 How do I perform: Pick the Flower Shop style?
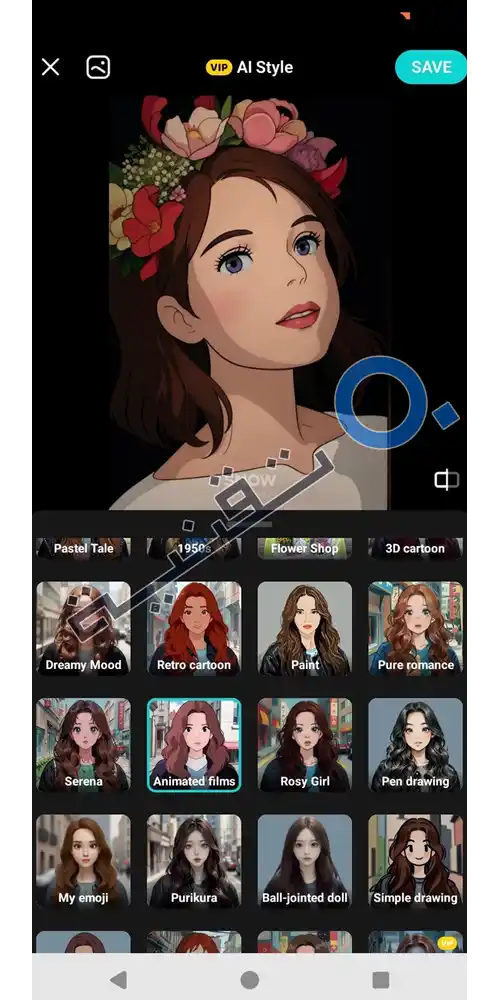tap(305, 548)
